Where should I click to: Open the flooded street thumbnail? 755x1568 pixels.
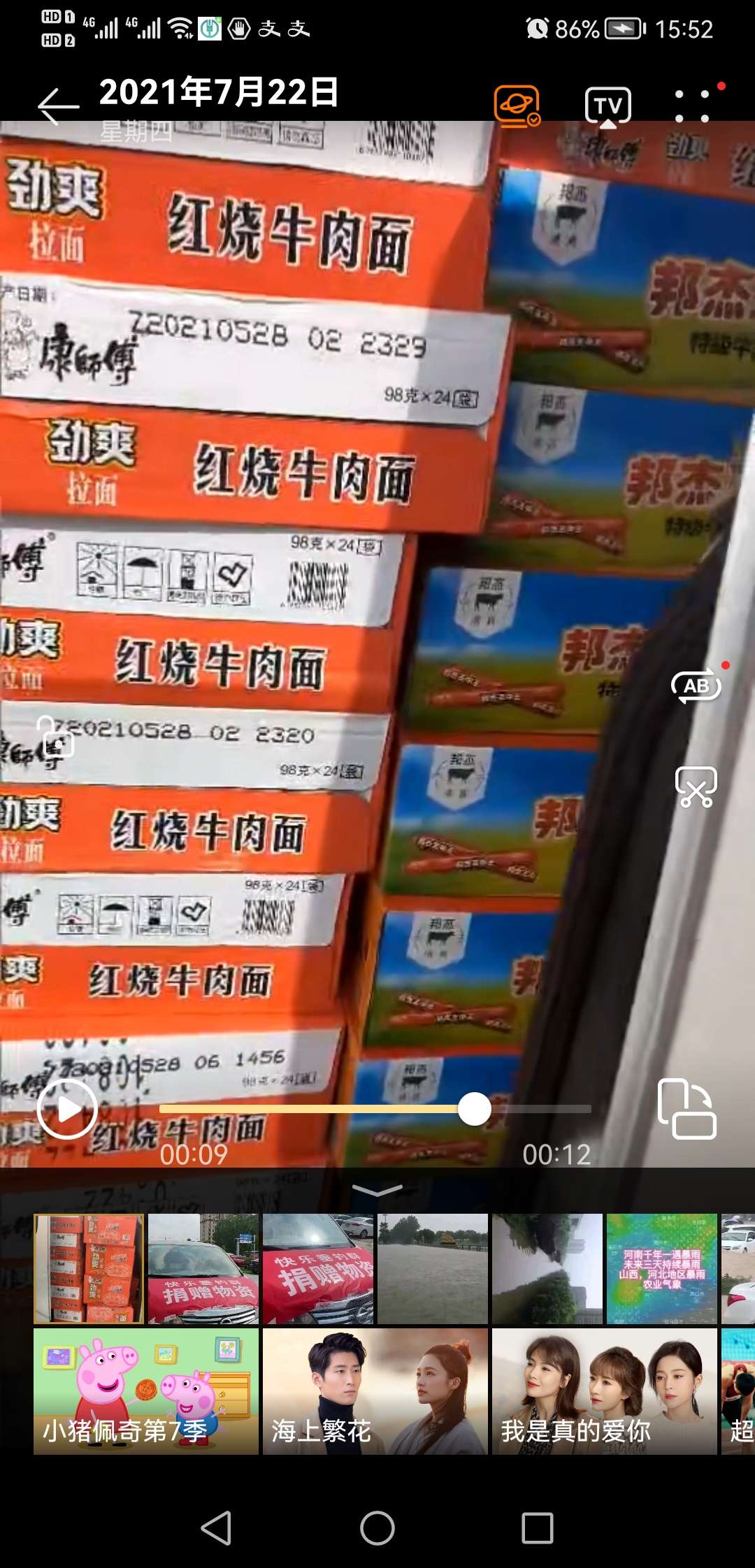[433, 1269]
